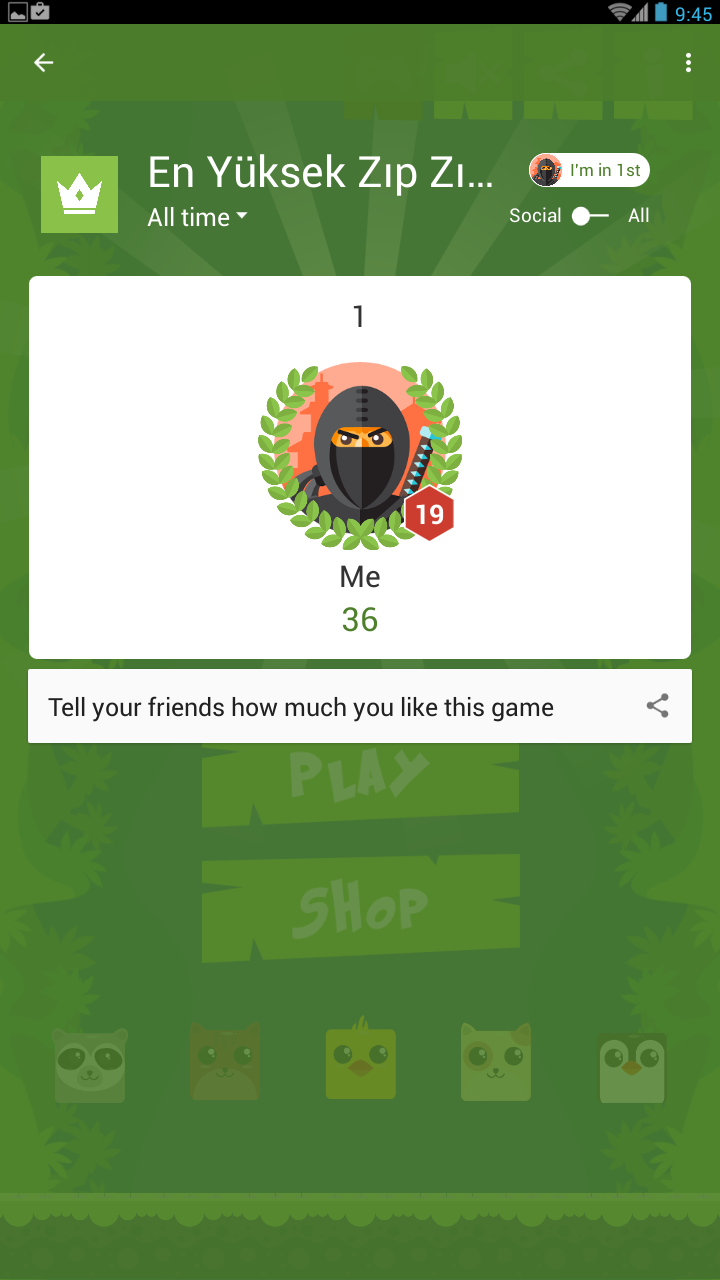This screenshot has height=1280, width=720.
Task: Share the game with your friends
Action: click(657, 707)
